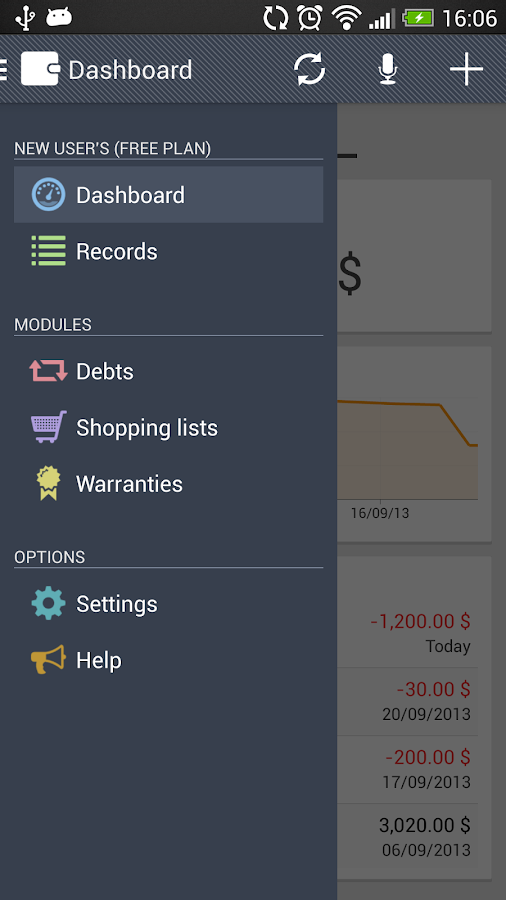Open the -30.00 $ record dated 20/09/2013
The width and height of the screenshot is (506, 900).
point(407,701)
